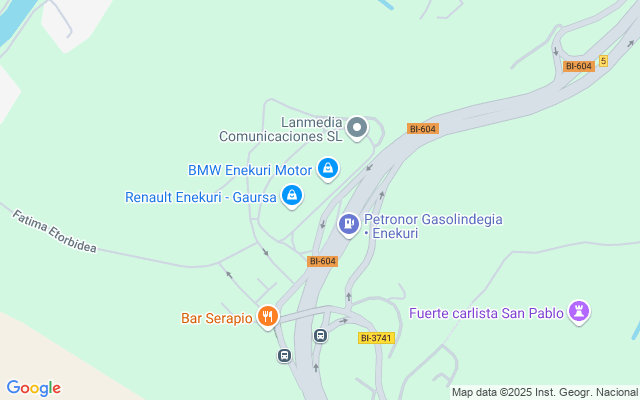Tap the Renault Enekuri - Gaursa marker
This screenshot has height=400, width=640.
(291, 196)
